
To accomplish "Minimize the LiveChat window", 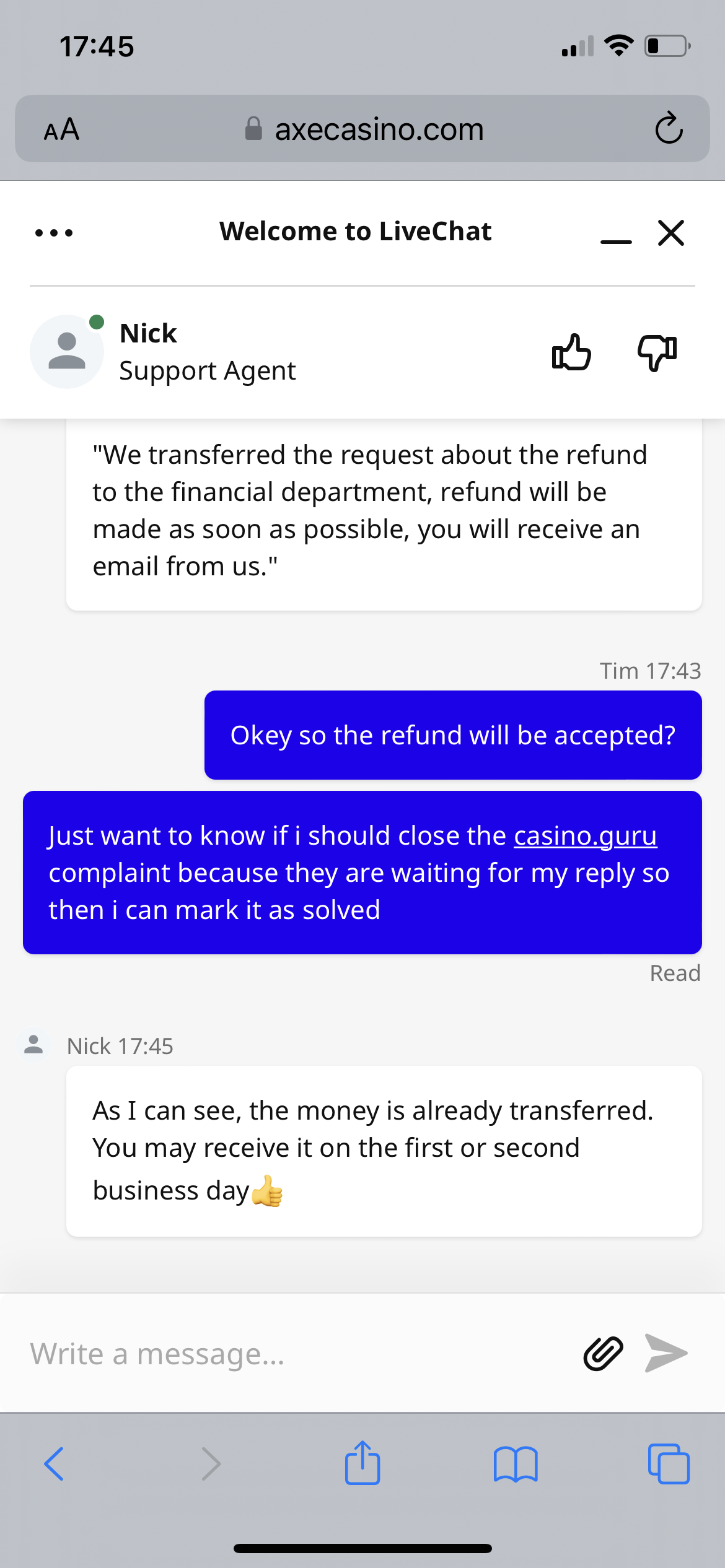I will click(616, 235).
